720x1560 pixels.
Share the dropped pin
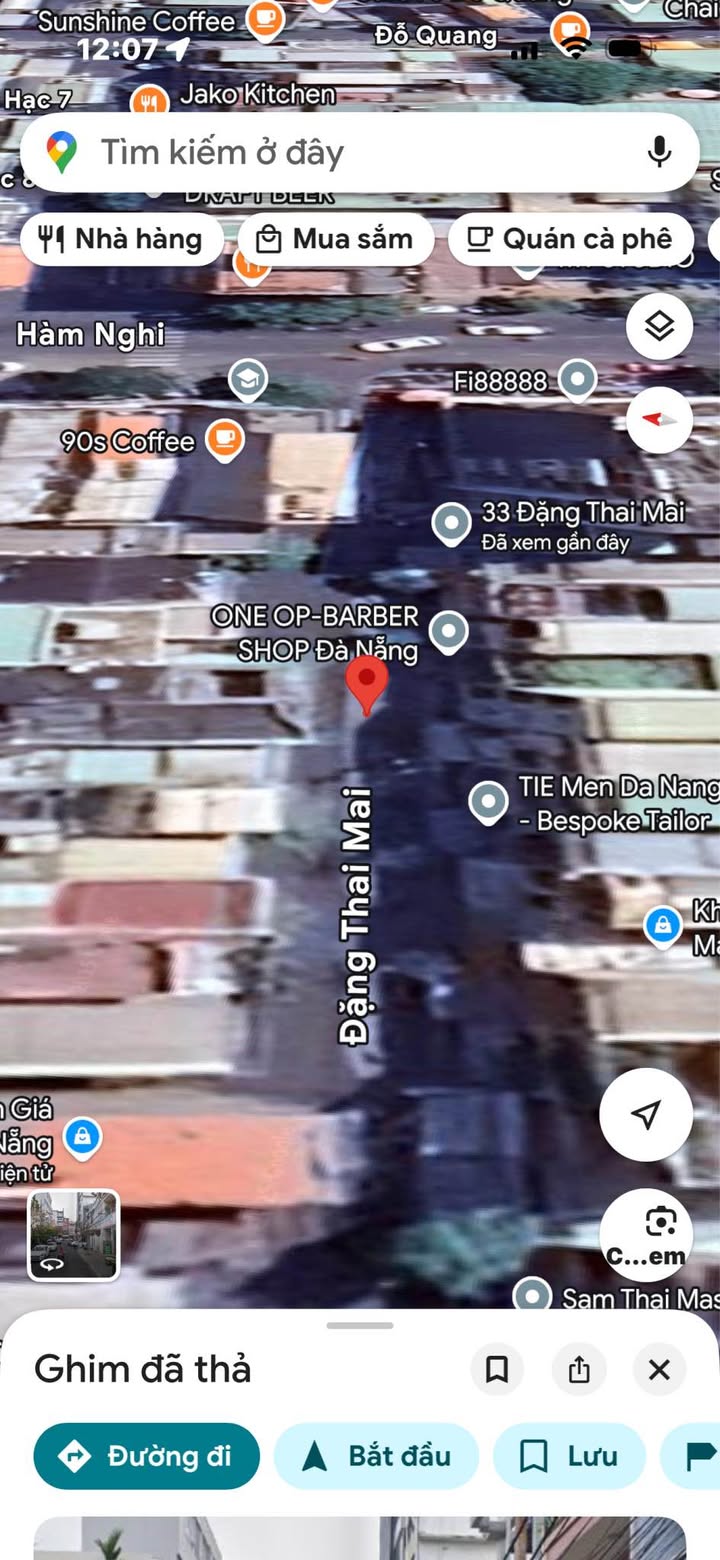tap(579, 1369)
